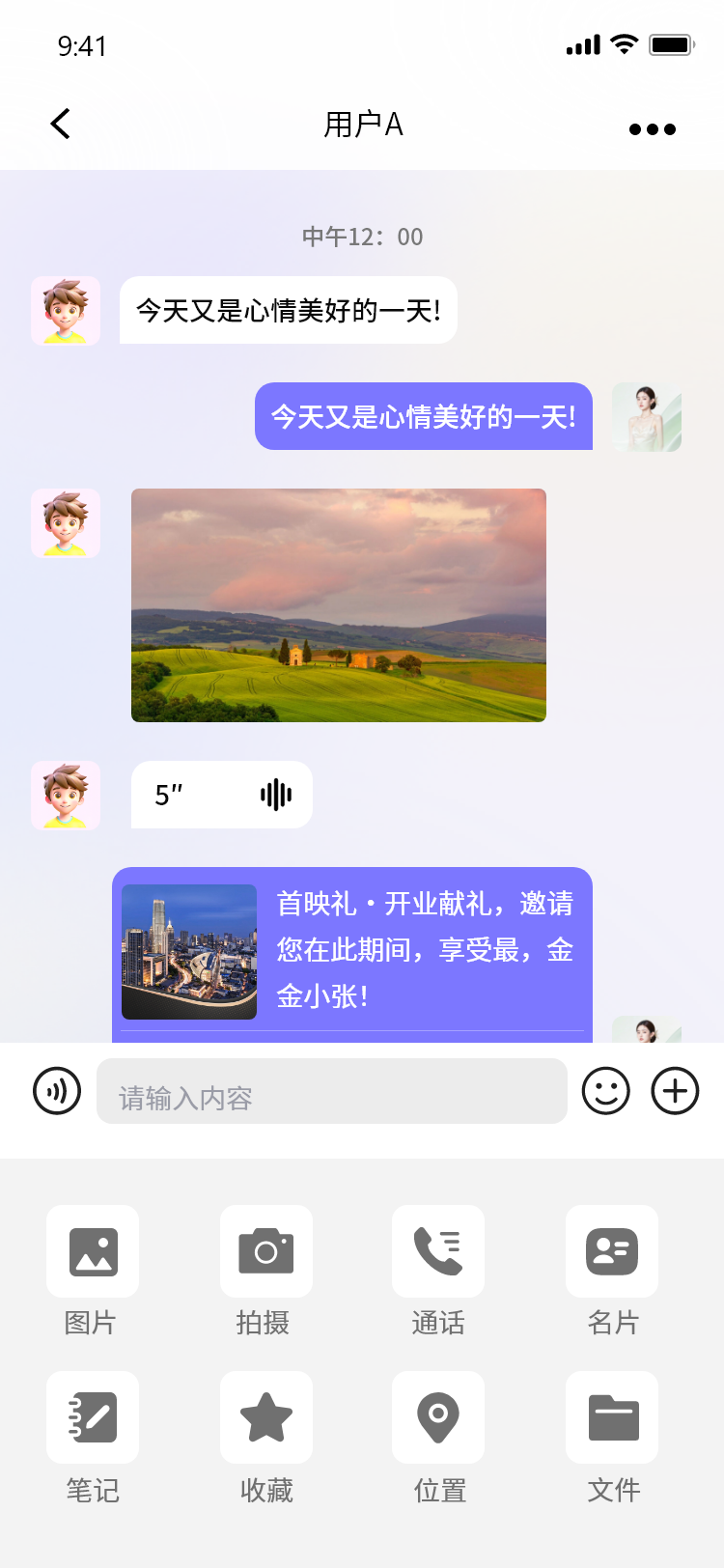Go back with the left chevron
The width and height of the screenshot is (724, 1568).
tap(60, 124)
